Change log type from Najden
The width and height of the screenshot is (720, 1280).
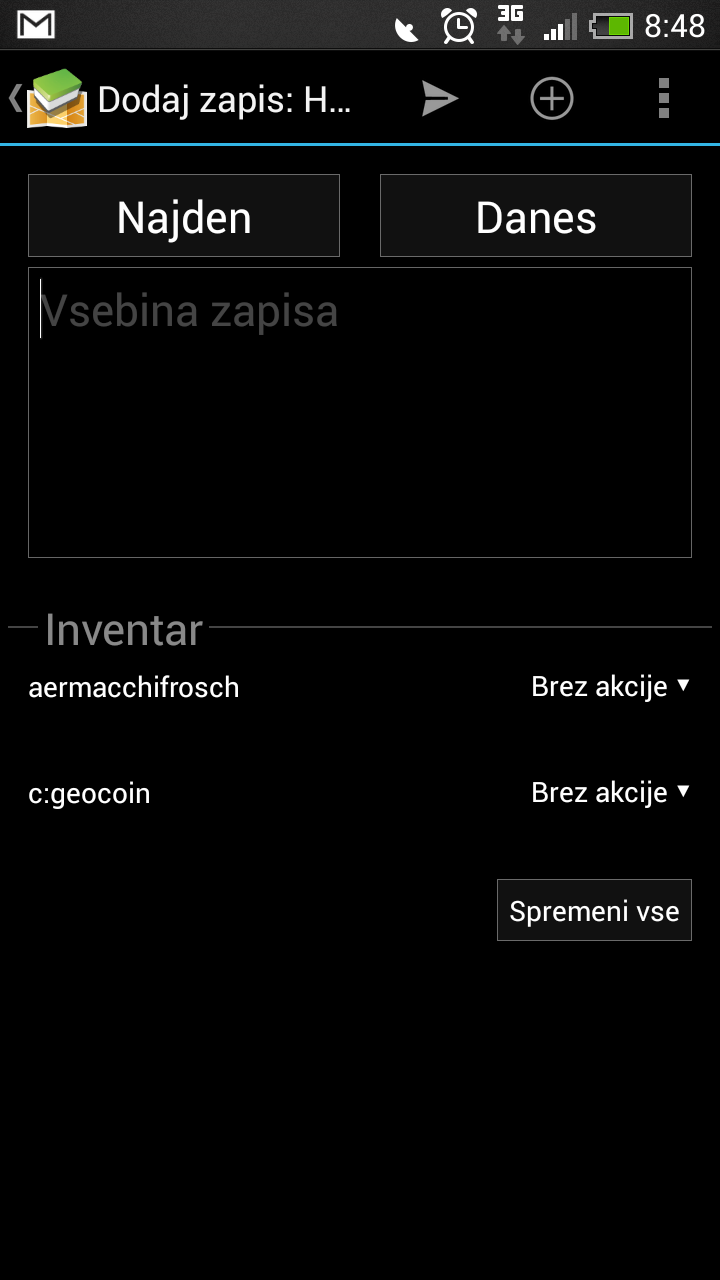[184, 216]
